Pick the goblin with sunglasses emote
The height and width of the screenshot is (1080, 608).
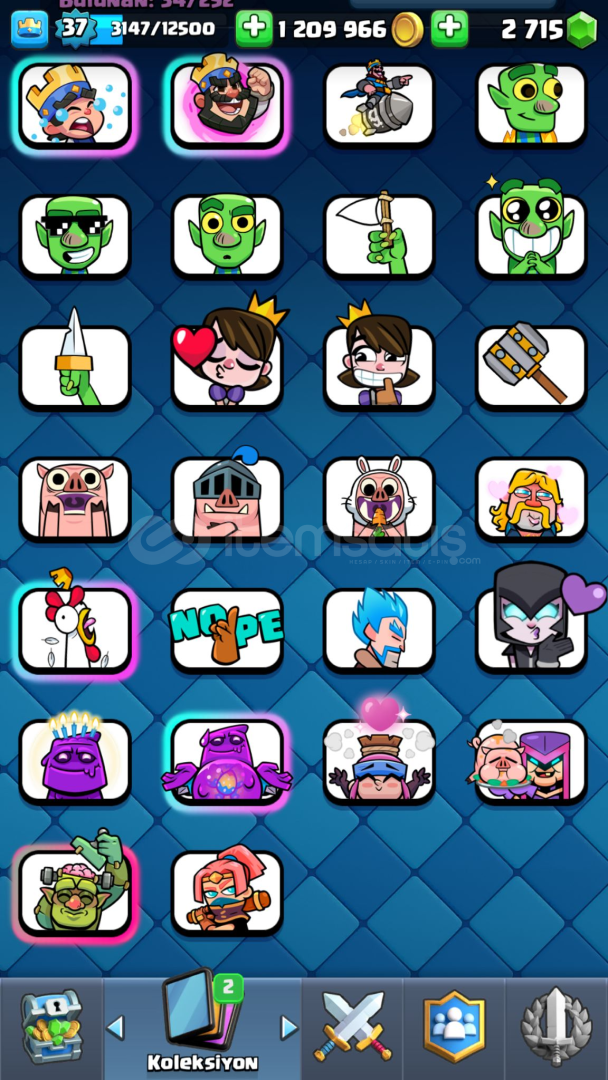75,236
